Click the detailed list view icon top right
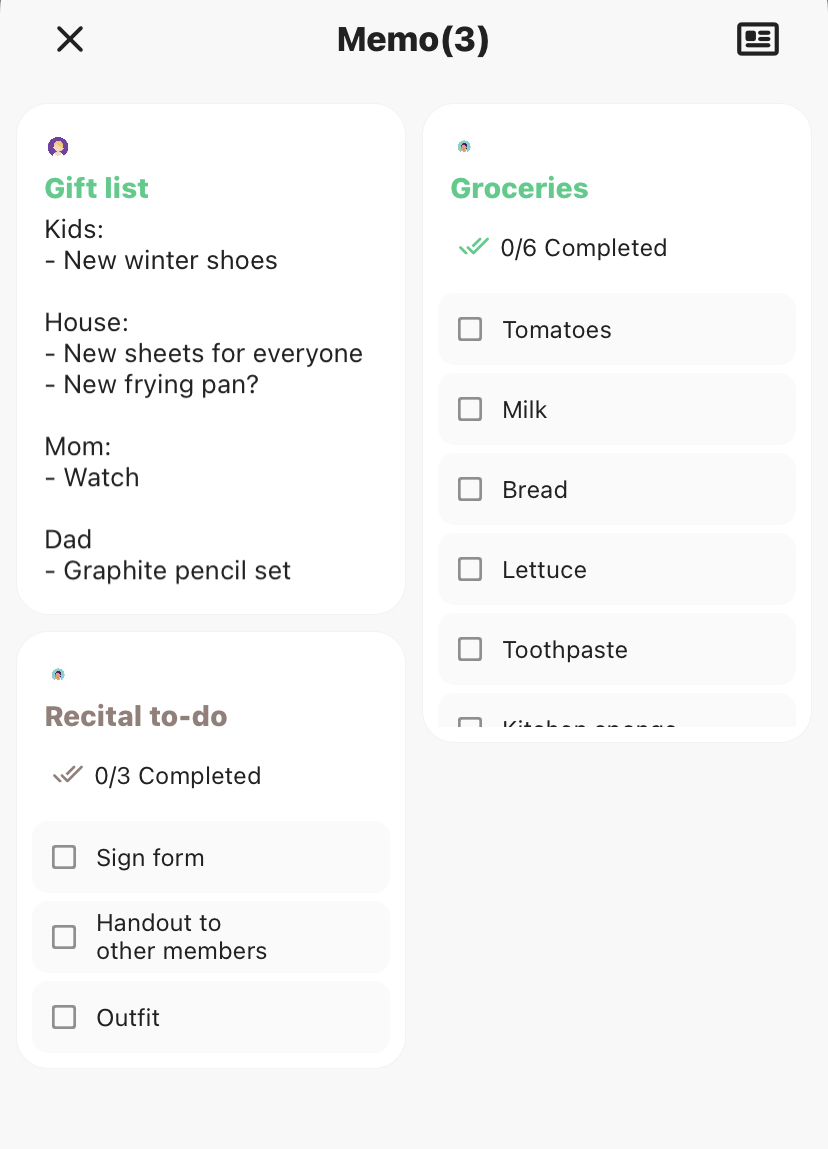Viewport: 828px width, 1149px height. pyautogui.click(x=757, y=39)
